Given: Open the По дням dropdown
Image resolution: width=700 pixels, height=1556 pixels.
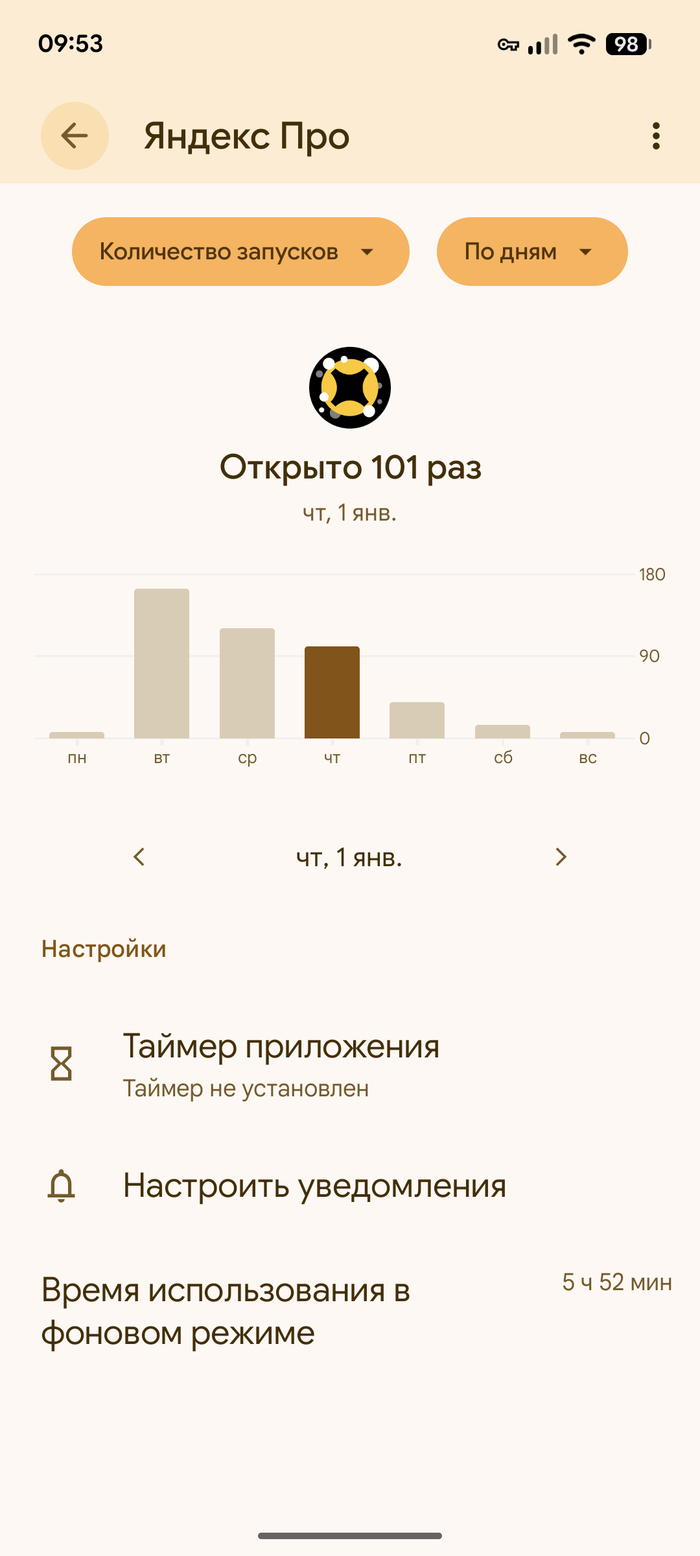Looking at the screenshot, I should pos(531,252).
